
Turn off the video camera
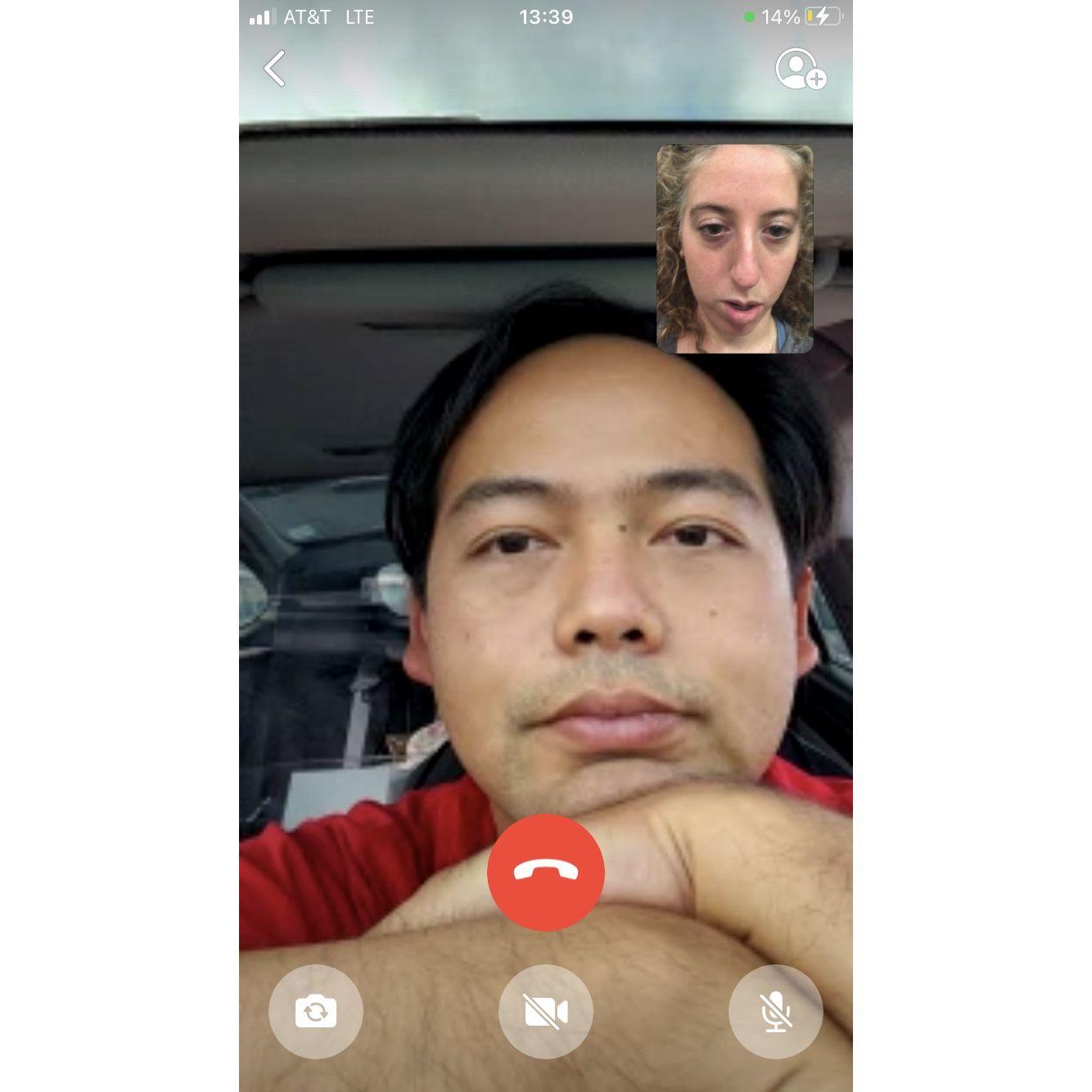tap(546, 1012)
